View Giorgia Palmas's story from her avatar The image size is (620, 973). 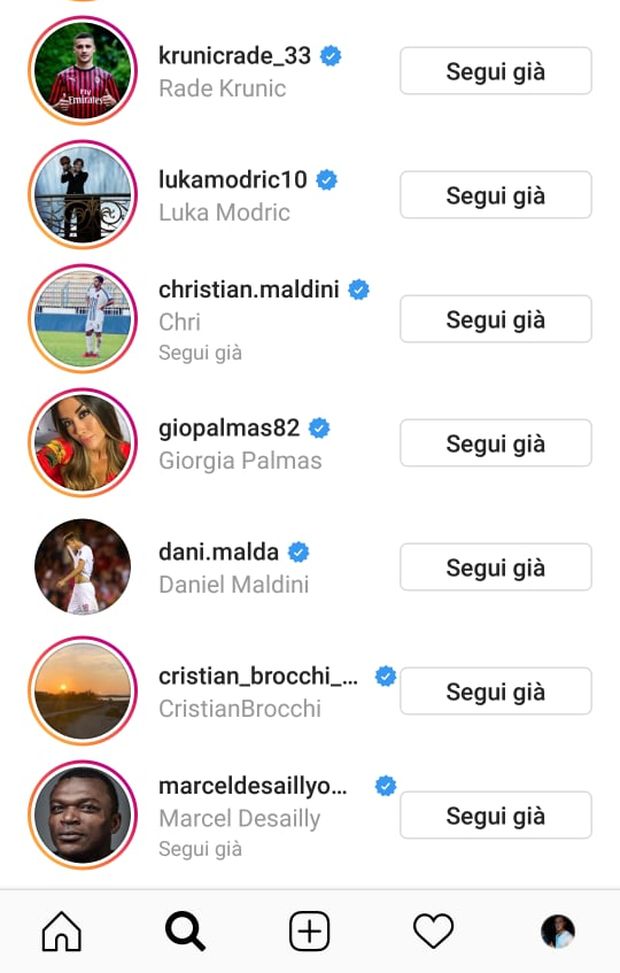(82, 443)
